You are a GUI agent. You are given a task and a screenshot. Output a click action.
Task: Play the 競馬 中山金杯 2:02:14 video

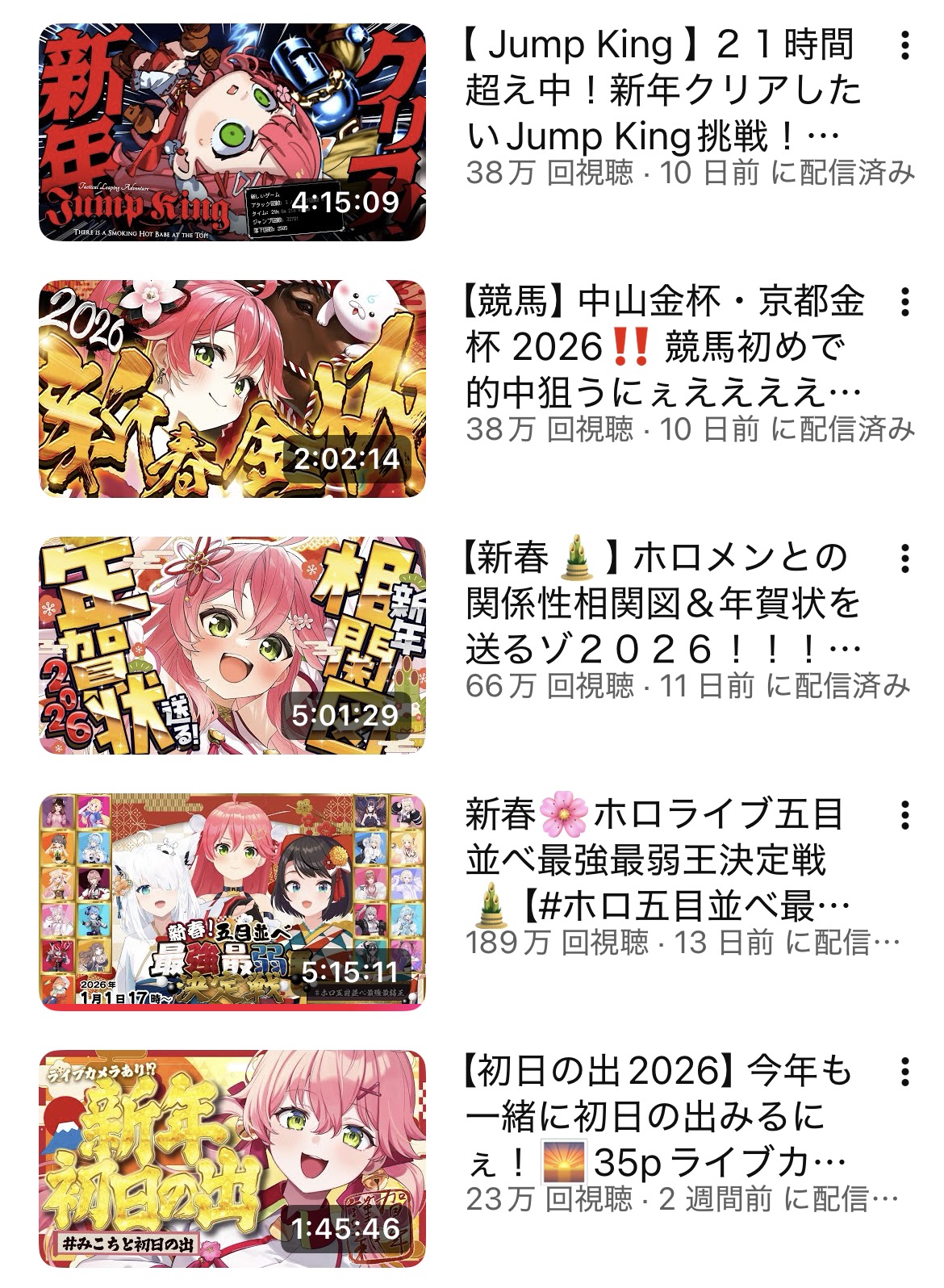point(232,389)
